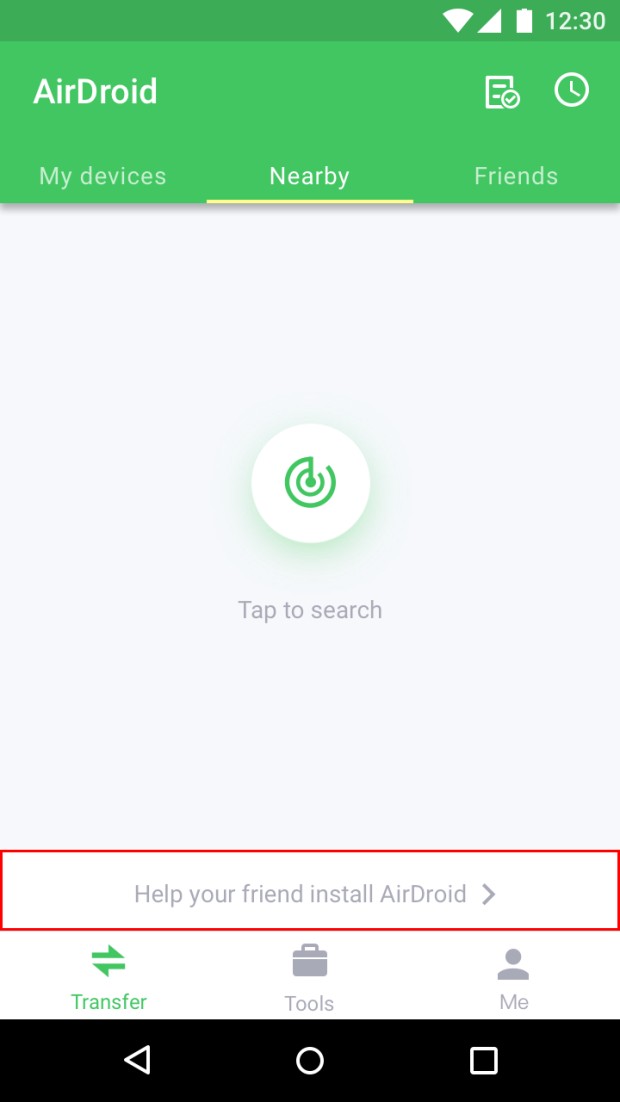The height and width of the screenshot is (1102, 620).
Task: Open Help your friend install AirDroid
Action: tap(310, 890)
